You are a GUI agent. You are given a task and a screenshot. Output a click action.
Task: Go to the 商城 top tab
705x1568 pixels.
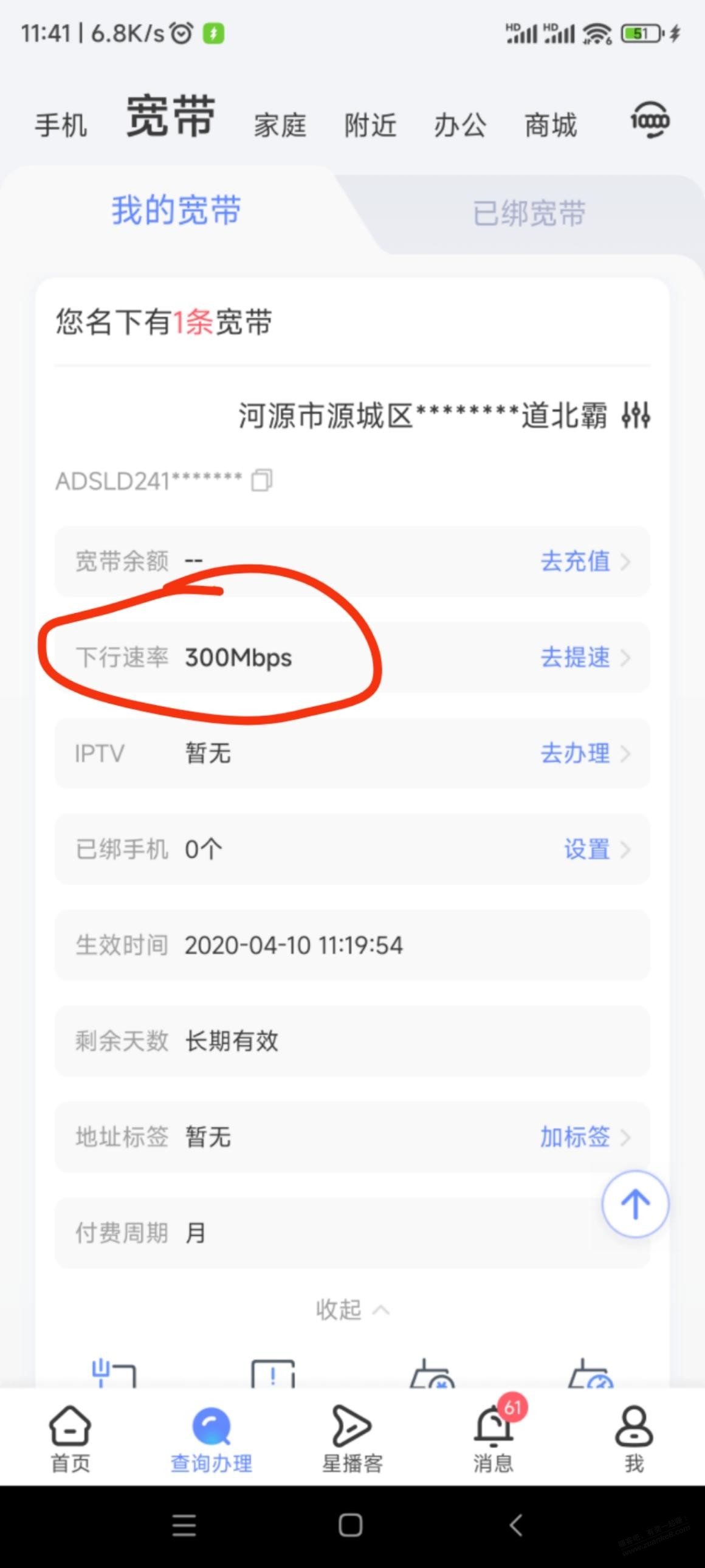coord(551,125)
